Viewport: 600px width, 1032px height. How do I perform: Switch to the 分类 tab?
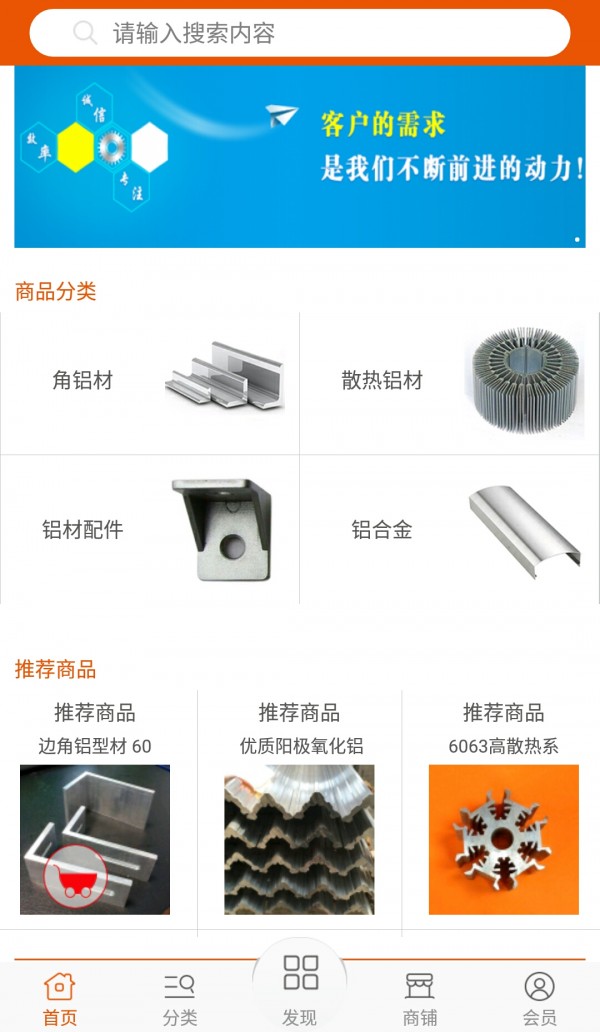tap(180, 999)
